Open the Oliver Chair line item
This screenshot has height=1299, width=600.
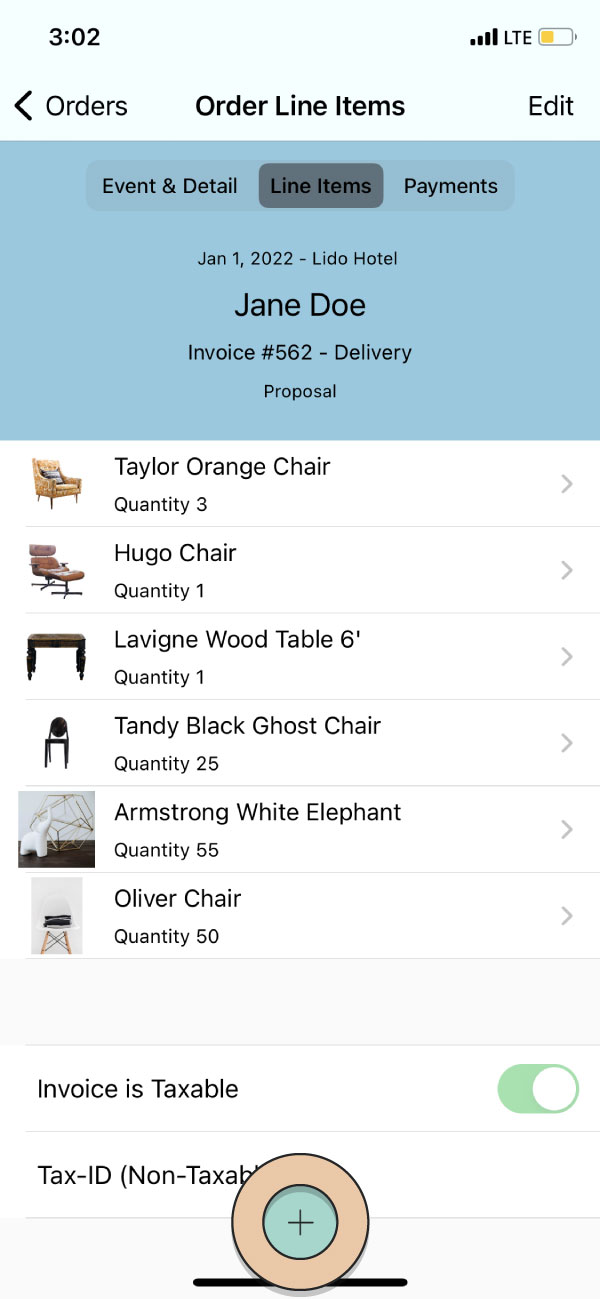click(x=300, y=916)
